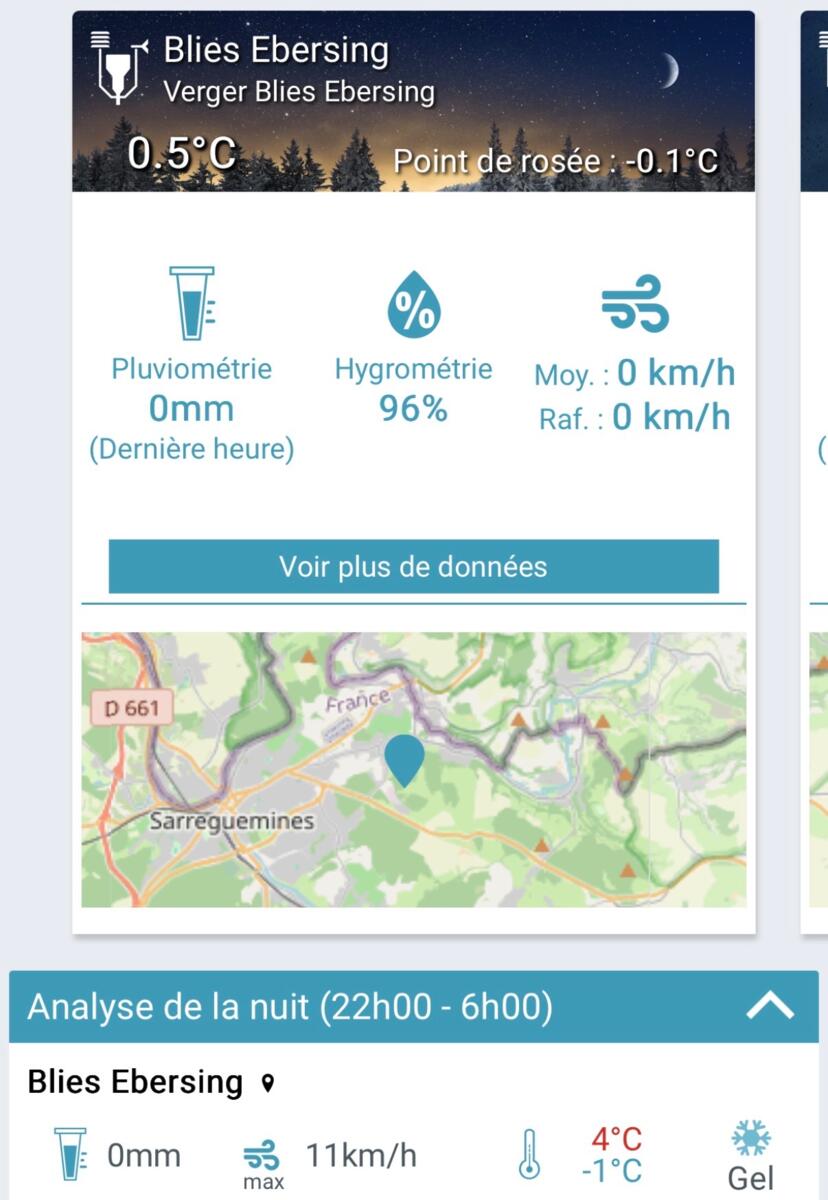Viewport: 828px width, 1200px height.
Task: Open the Blies Ebersing station header card
Action: 413,101
